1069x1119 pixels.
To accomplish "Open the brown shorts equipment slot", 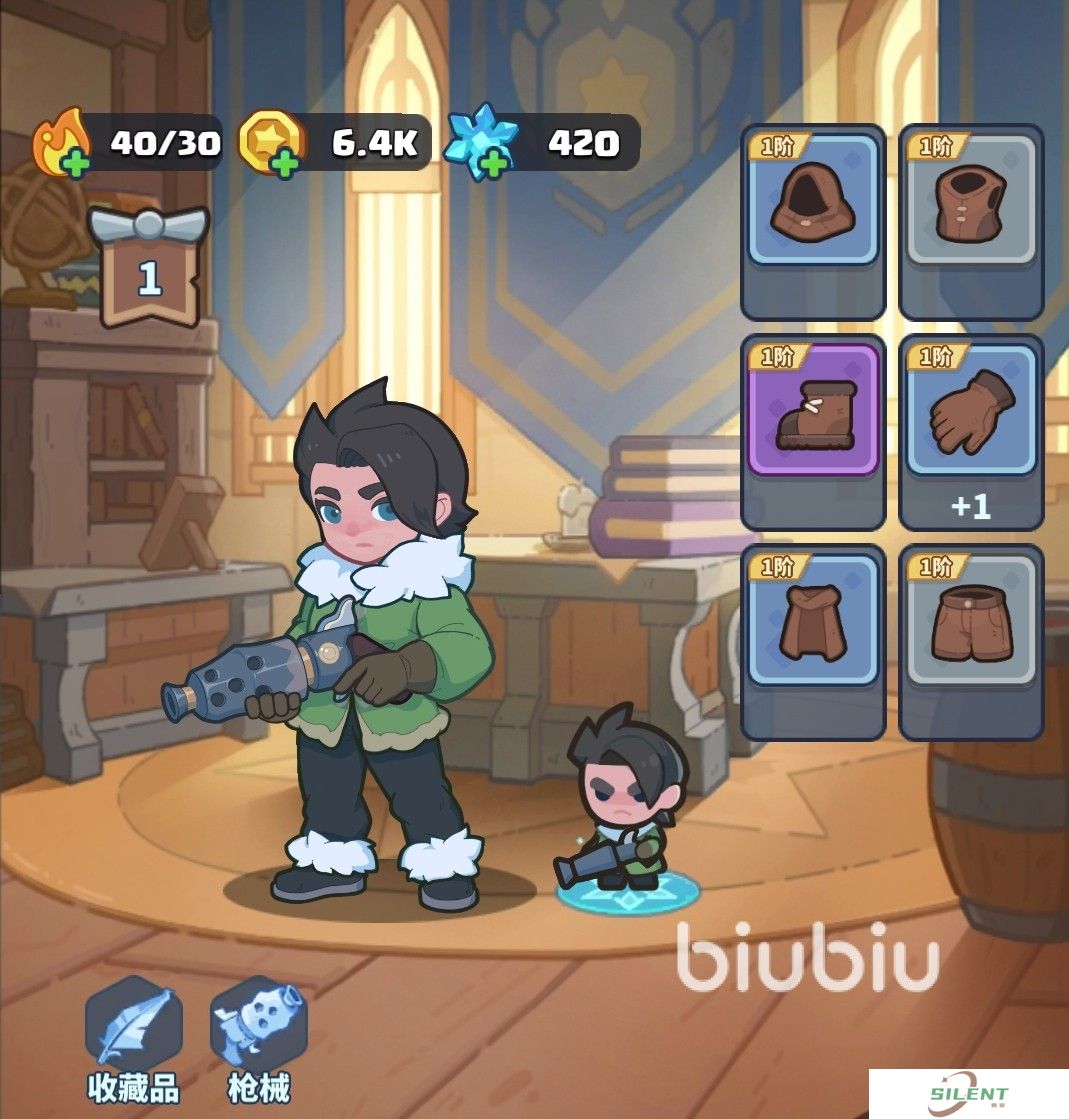I will pyautogui.click(x=970, y=623).
